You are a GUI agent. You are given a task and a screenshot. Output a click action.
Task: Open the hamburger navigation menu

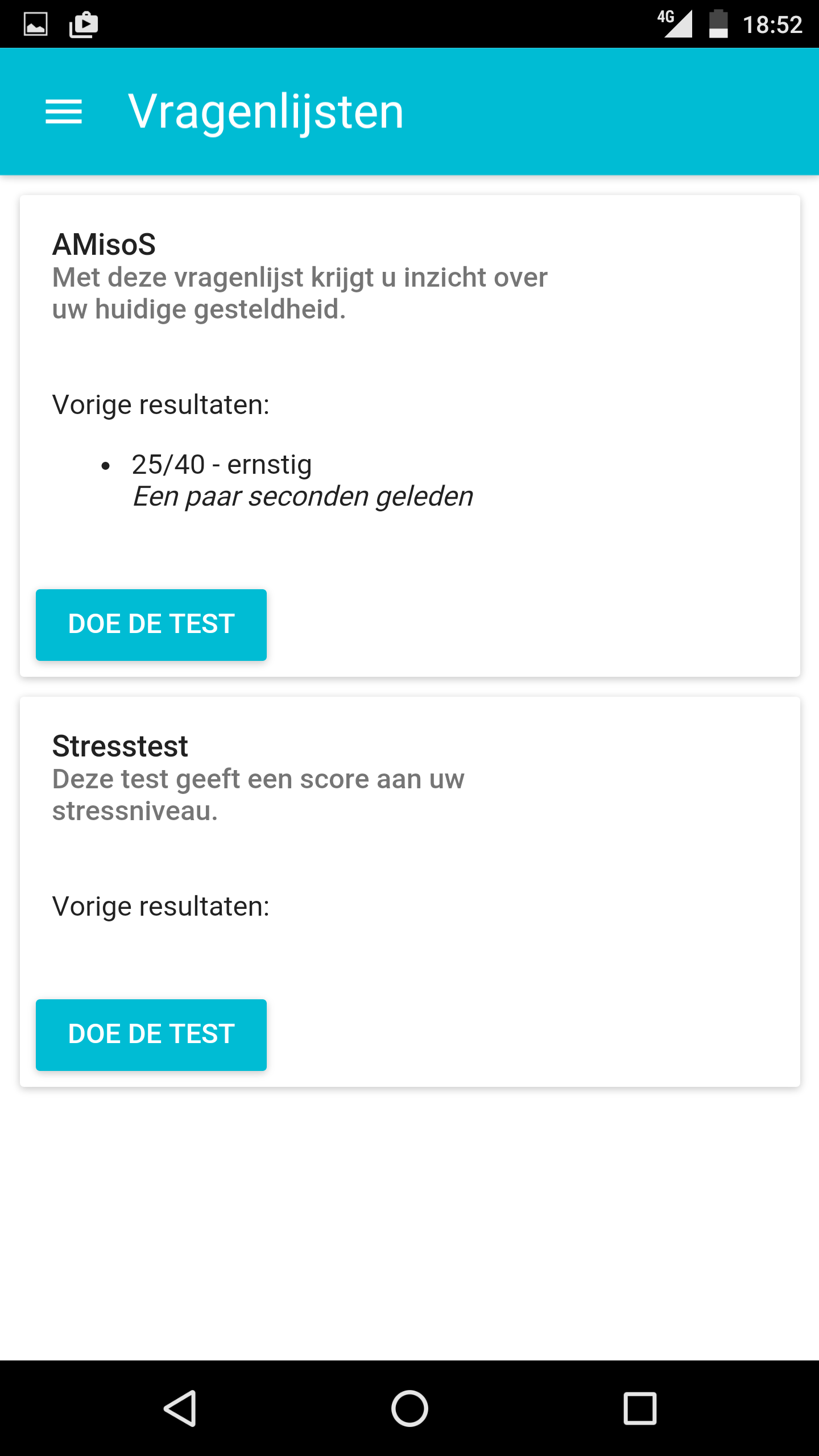(64, 111)
